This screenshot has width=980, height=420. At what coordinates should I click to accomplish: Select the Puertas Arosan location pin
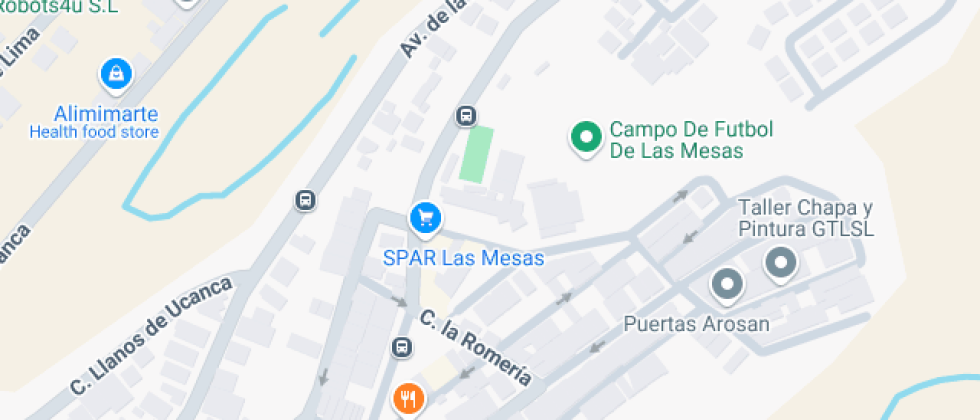tap(727, 286)
